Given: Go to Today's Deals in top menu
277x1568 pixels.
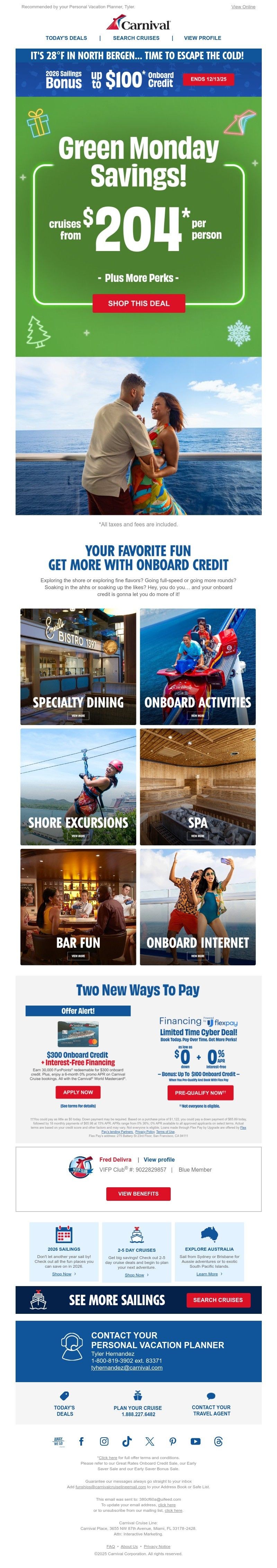Looking at the screenshot, I should [x=66, y=38].
